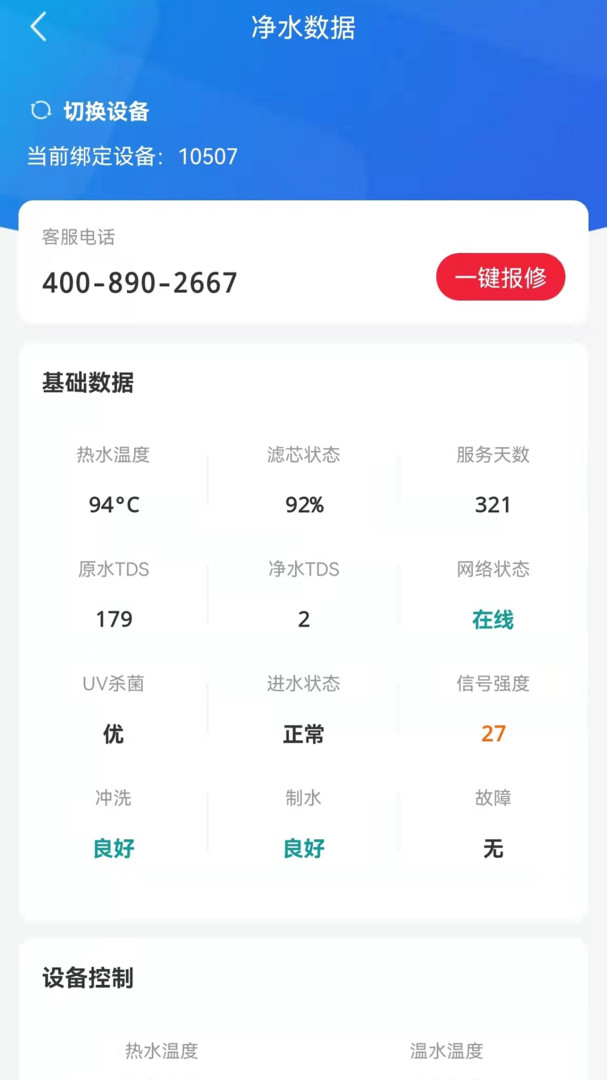Tap the 一键报修 repair button
The height and width of the screenshot is (1080, 607).
[x=501, y=277]
